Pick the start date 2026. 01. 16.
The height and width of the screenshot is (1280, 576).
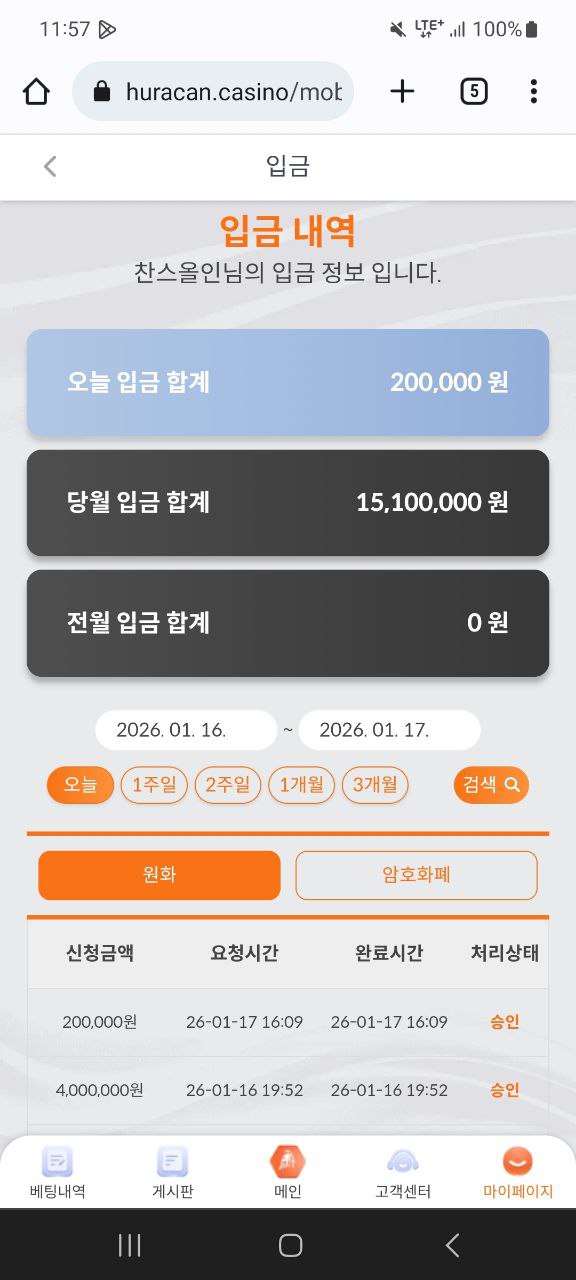[x=186, y=730]
